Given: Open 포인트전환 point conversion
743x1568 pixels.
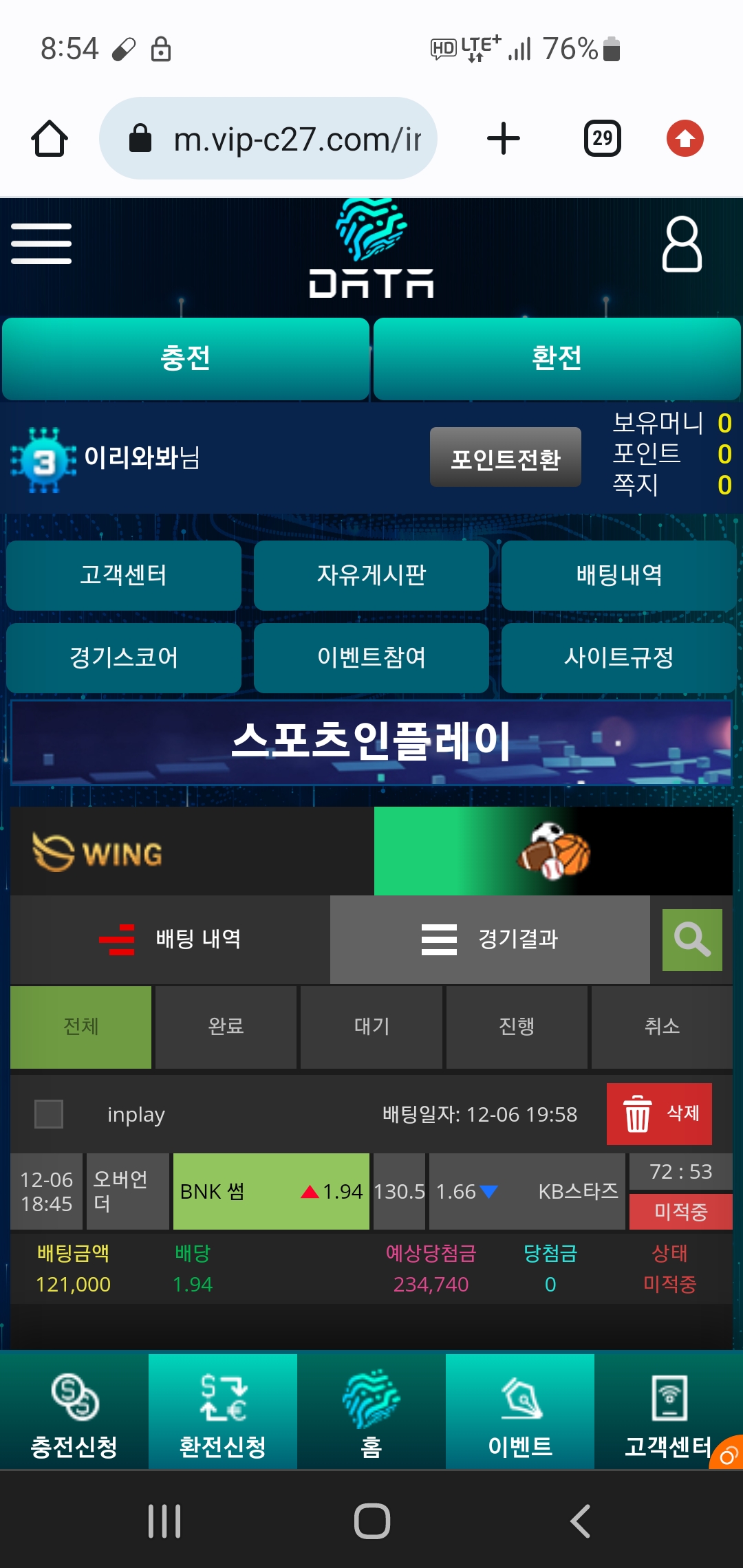Looking at the screenshot, I should (505, 457).
